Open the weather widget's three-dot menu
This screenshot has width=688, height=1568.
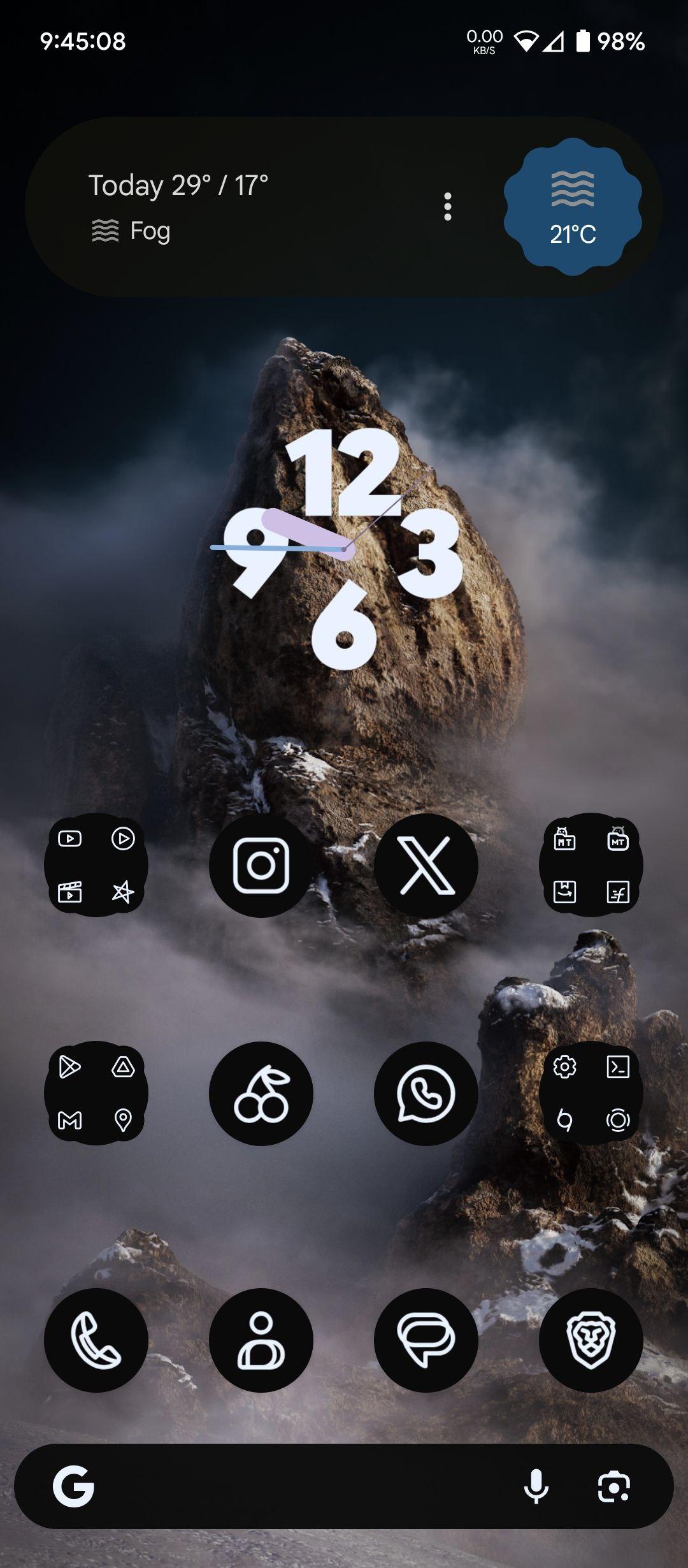pos(448,207)
